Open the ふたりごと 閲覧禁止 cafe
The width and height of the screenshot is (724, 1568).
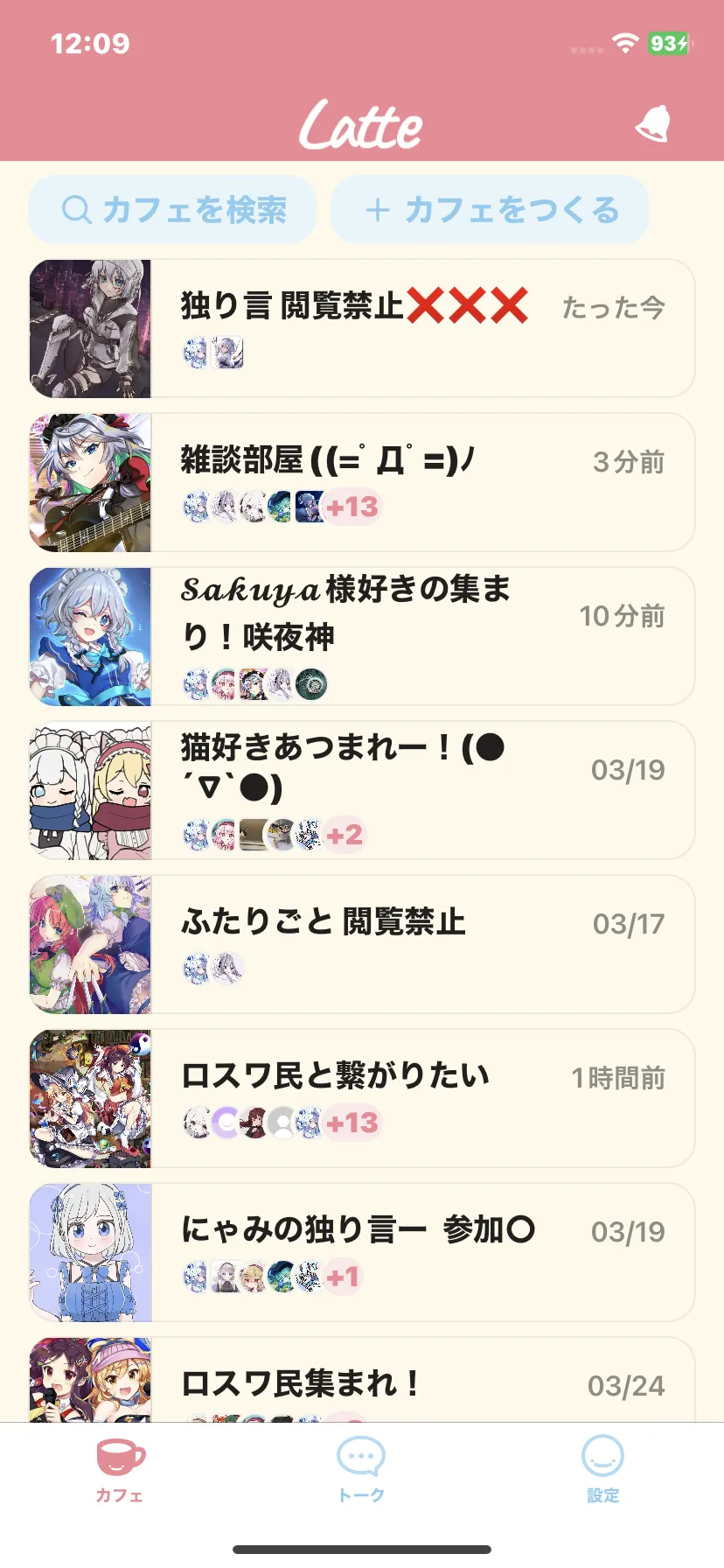coord(362,944)
